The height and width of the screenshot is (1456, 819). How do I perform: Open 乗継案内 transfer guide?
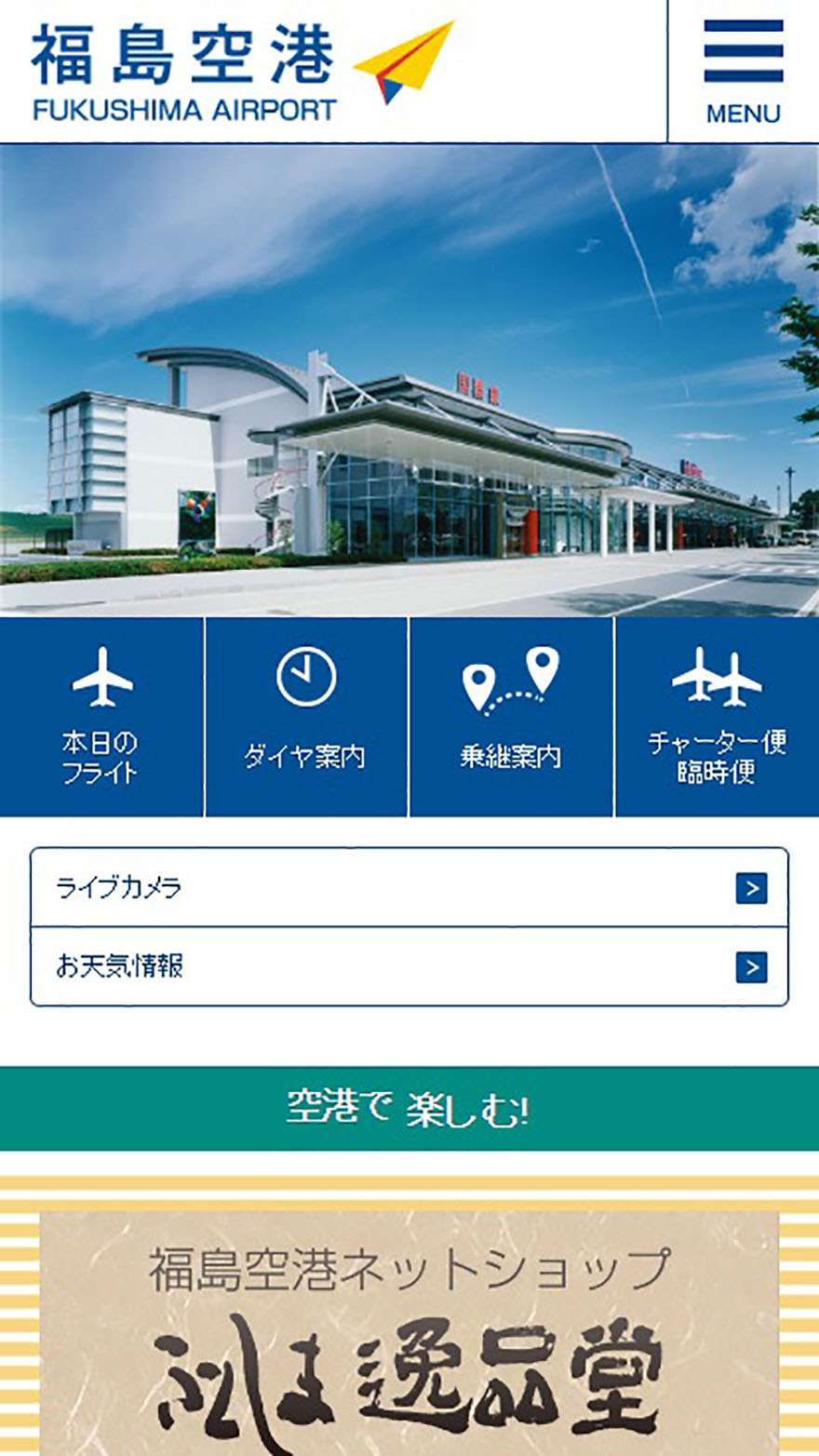pos(511,717)
